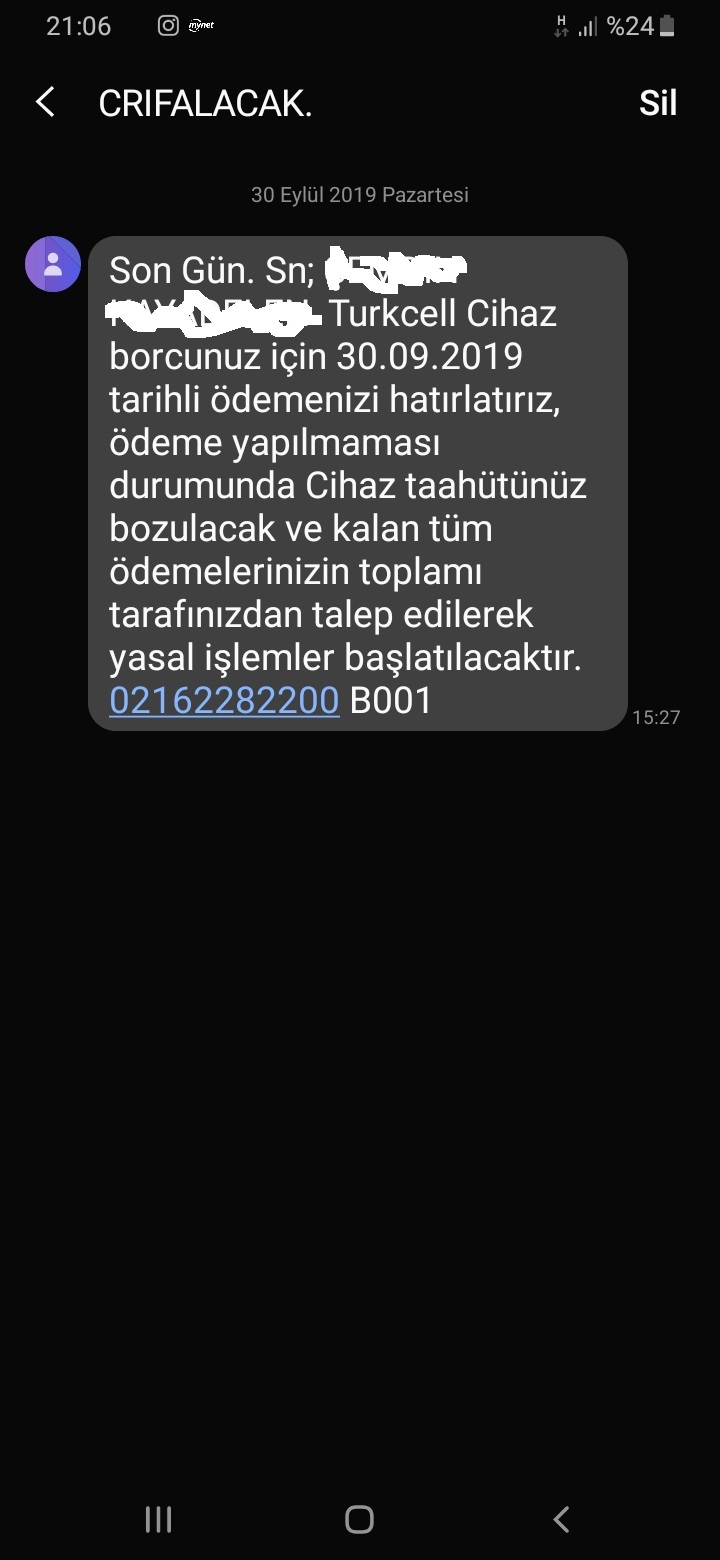The height and width of the screenshot is (1560, 720).
Task: Open the sender's contact avatar
Action: click(53, 264)
